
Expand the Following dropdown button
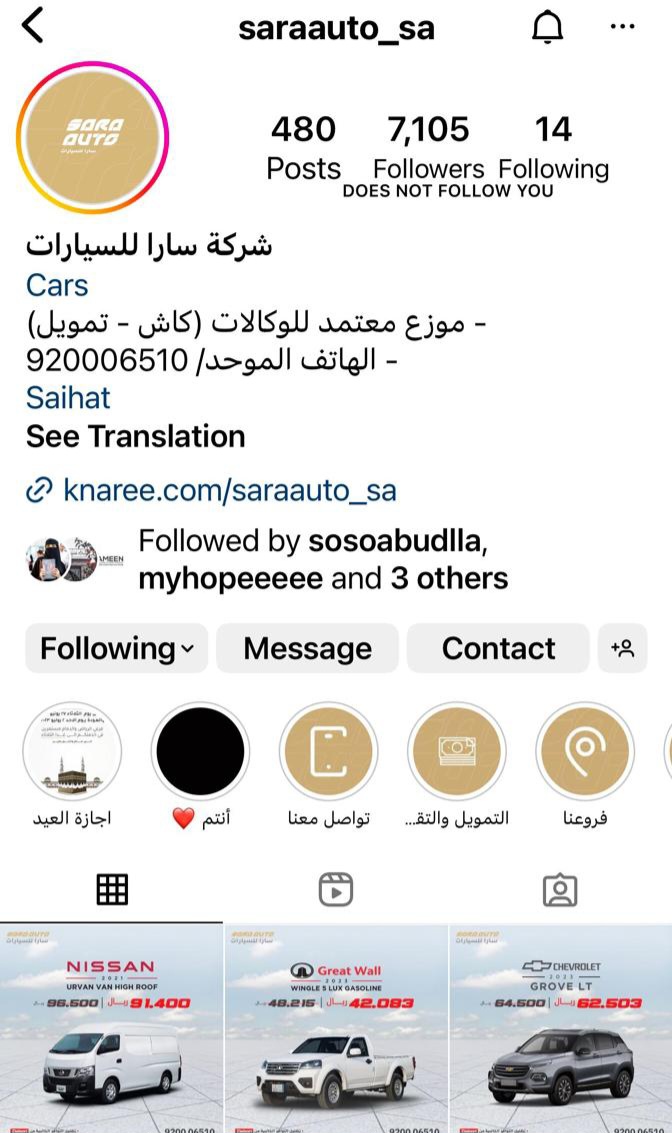point(116,648)
